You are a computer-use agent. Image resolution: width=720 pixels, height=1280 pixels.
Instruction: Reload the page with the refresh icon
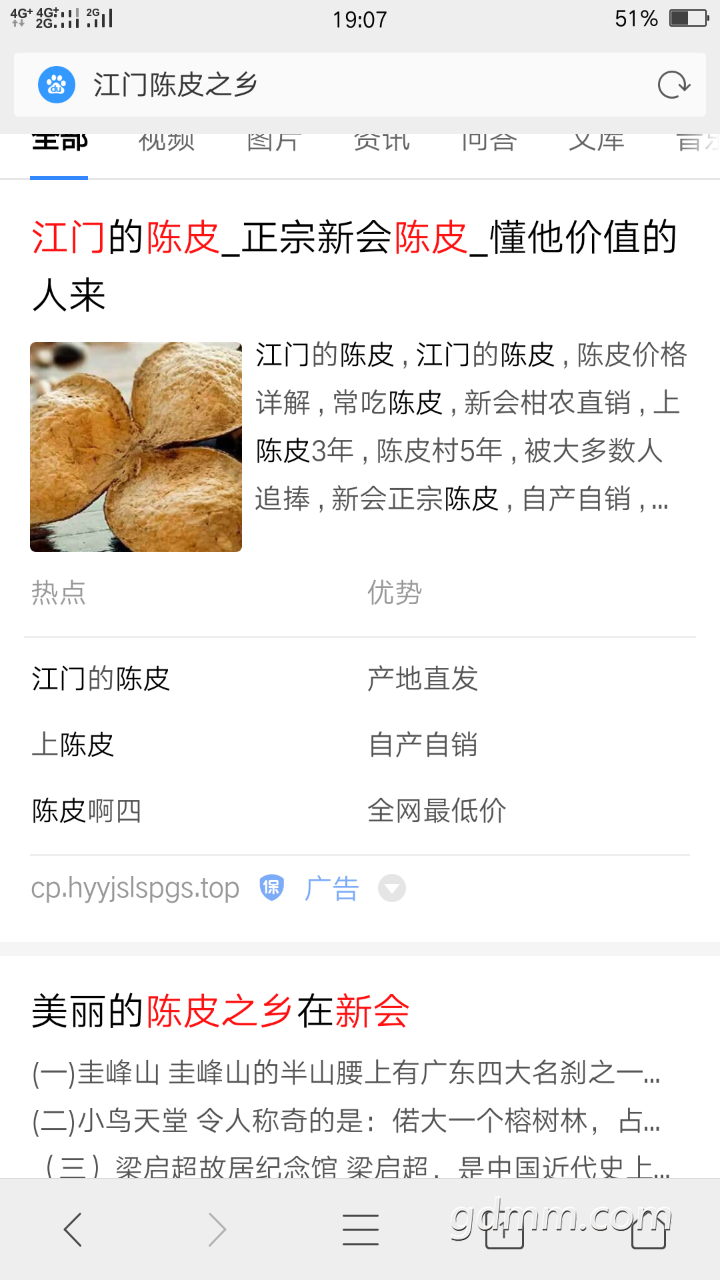[673, 85]
